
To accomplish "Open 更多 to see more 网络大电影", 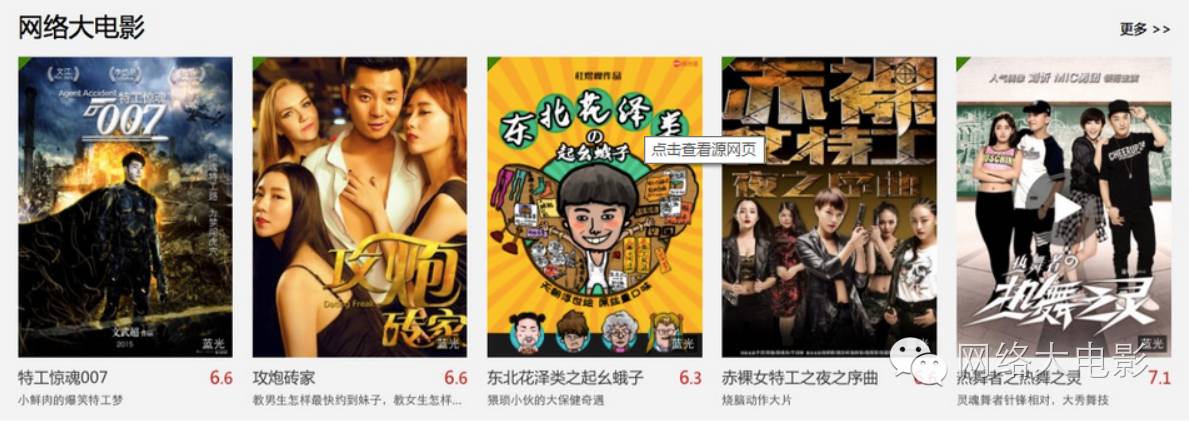I will [1144, 30].
